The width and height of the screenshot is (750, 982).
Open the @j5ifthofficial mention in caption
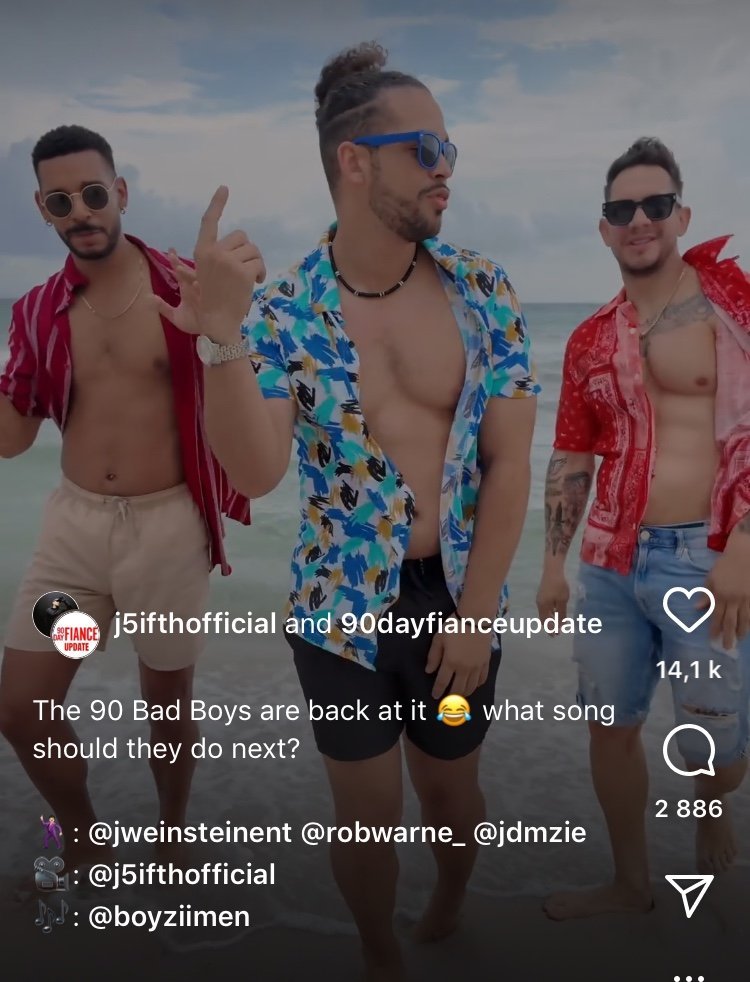[182, 875]
